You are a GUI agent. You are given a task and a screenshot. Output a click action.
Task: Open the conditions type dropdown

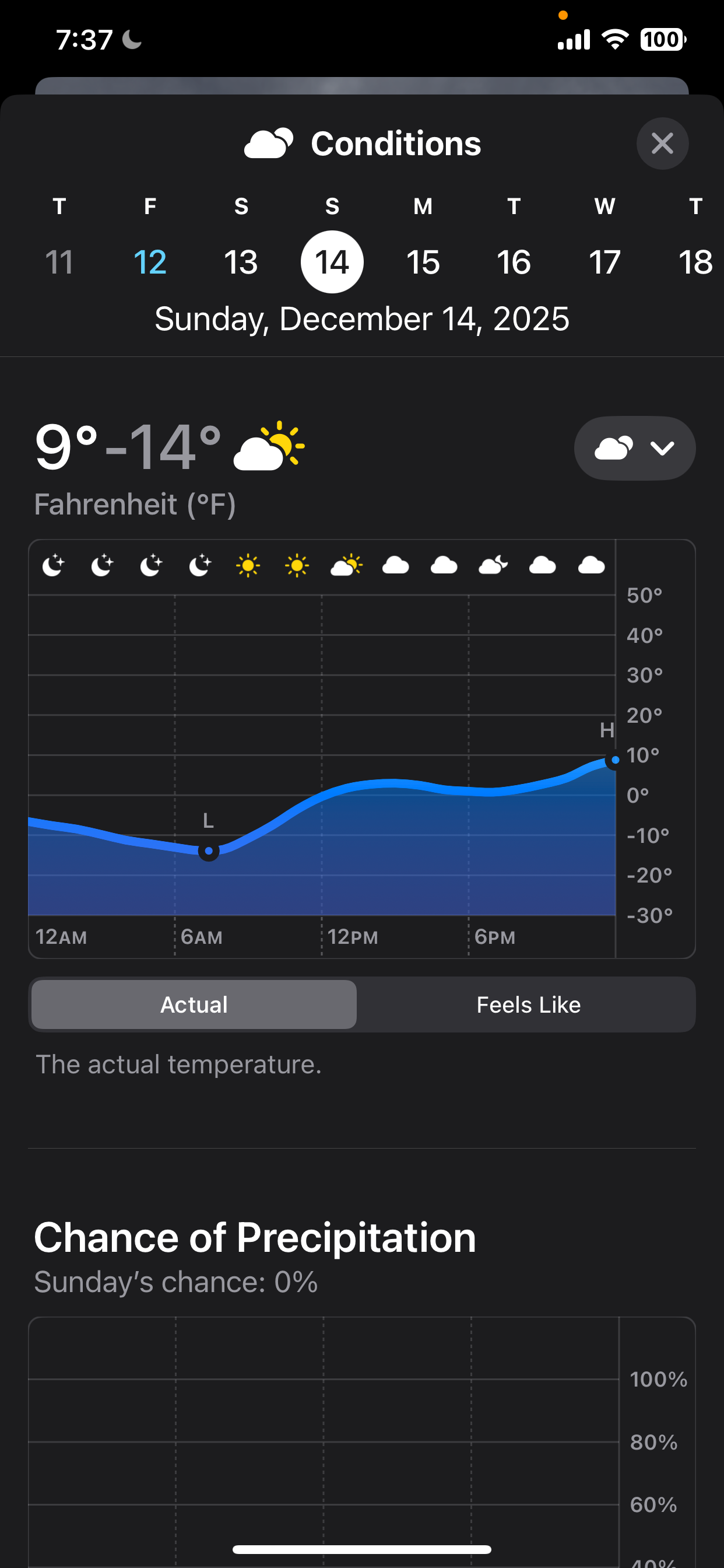(x=634, y=448)
